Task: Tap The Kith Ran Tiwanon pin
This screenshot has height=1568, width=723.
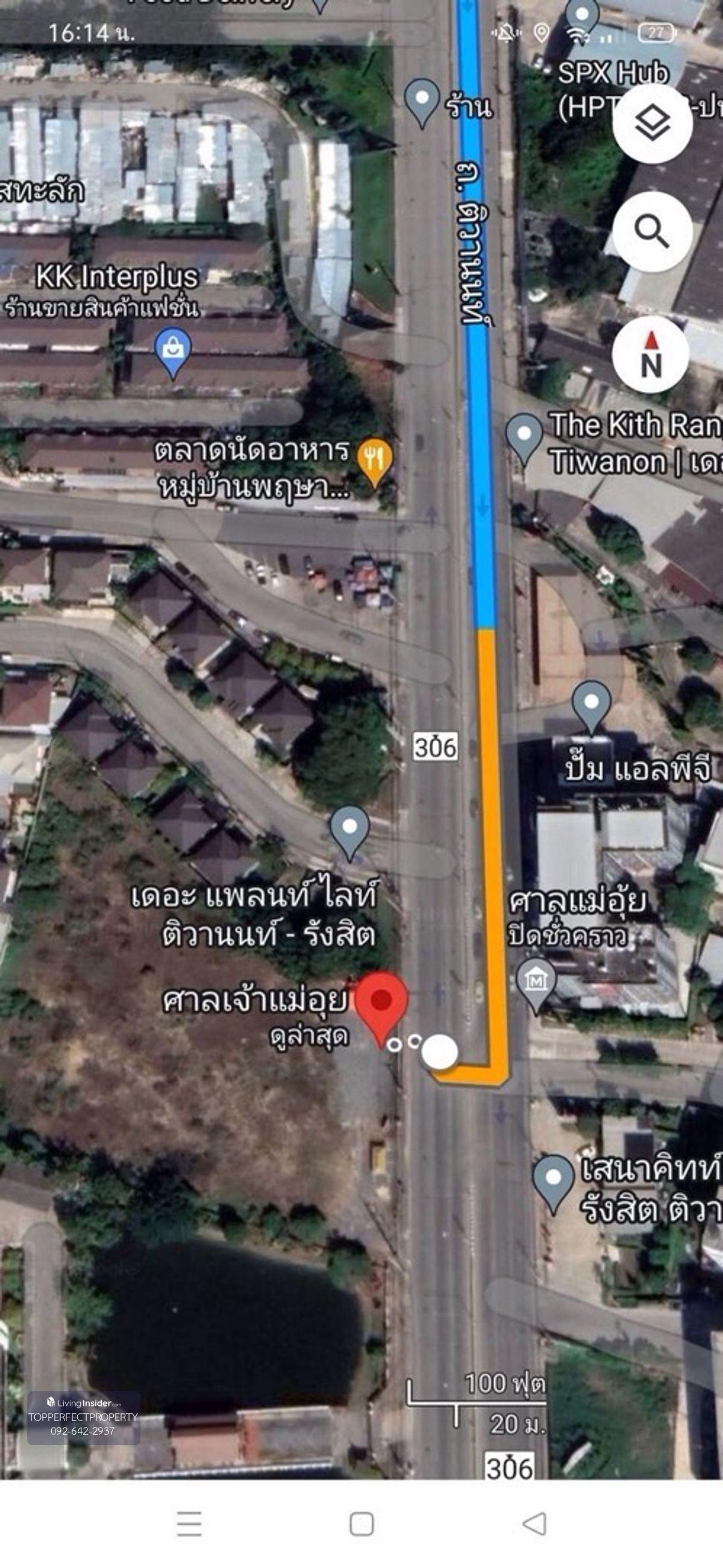Action: [524, 435]
